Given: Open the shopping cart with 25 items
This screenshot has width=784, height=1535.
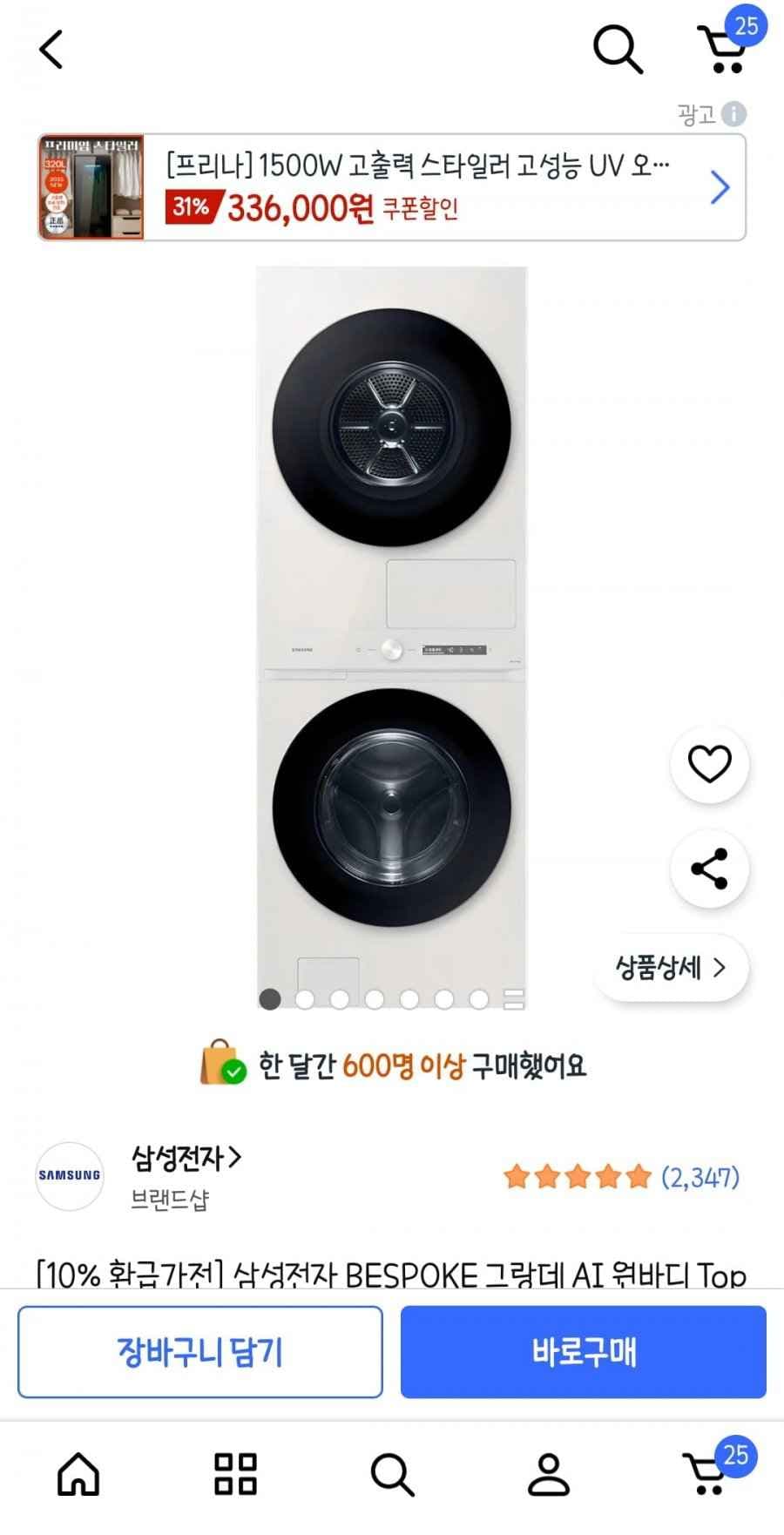Looking at the screenshot, I should [x=724, y=50].
